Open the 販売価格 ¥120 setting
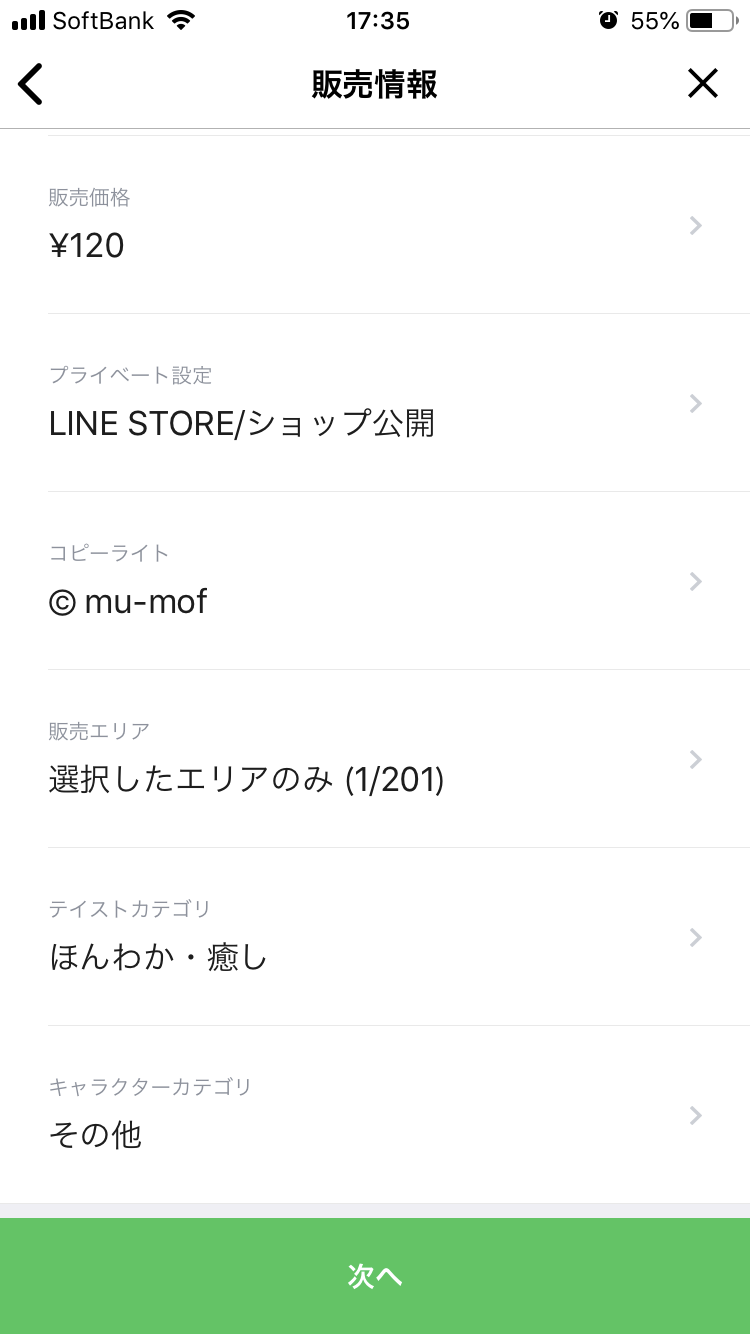This screenshot has width=750, height=1334. click(x=375, y=225)
